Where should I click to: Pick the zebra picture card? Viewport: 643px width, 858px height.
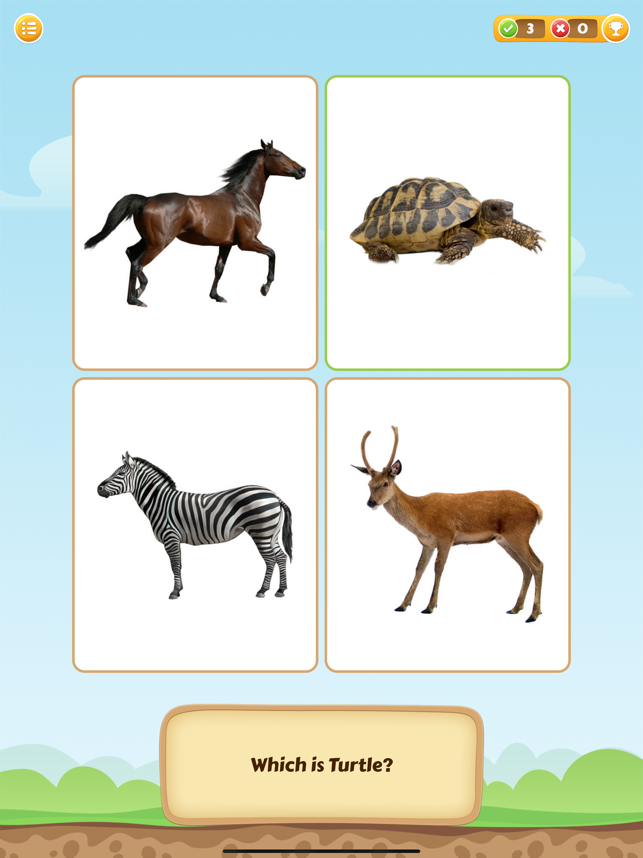(195, 524)
